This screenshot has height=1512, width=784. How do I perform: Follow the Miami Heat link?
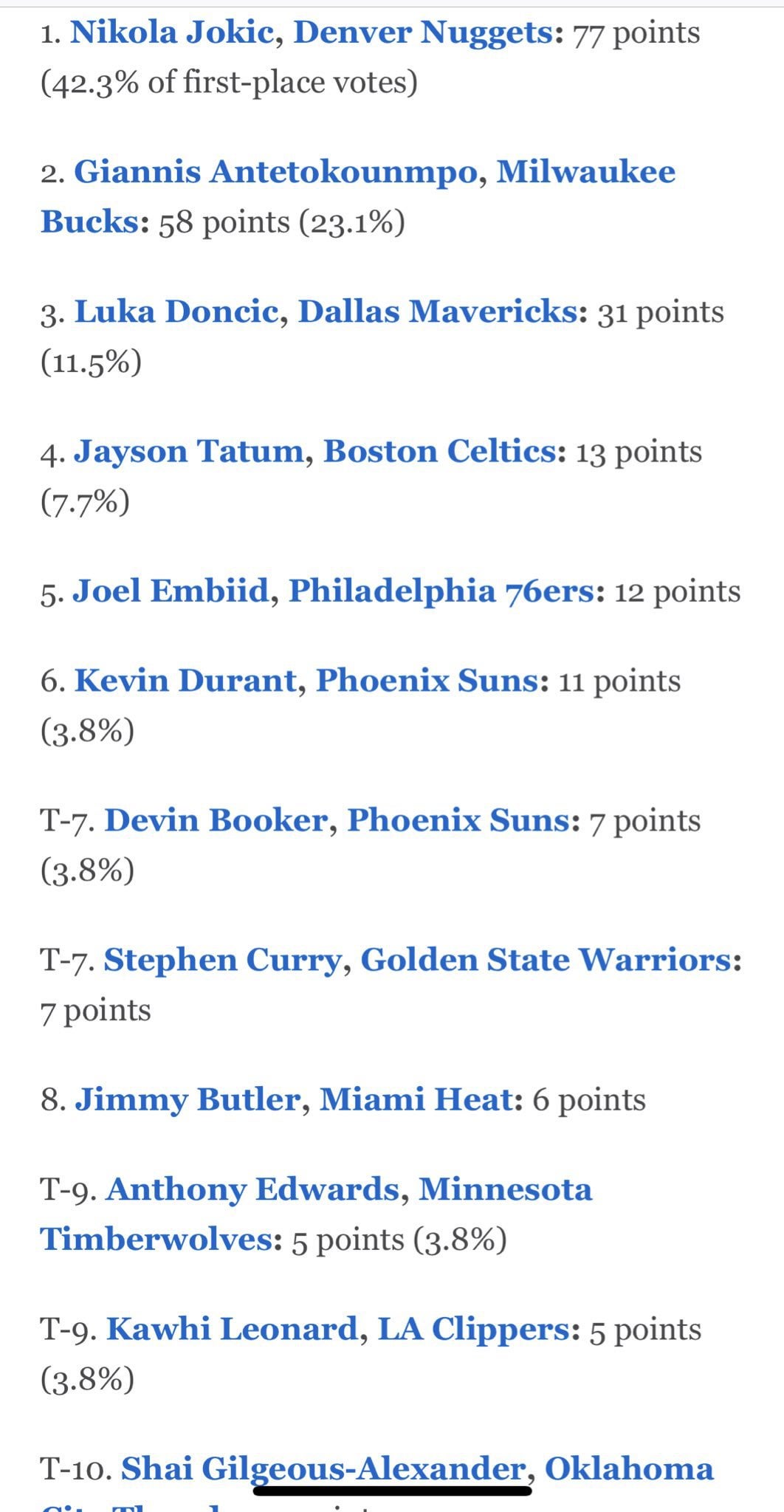click(416, 1099)
